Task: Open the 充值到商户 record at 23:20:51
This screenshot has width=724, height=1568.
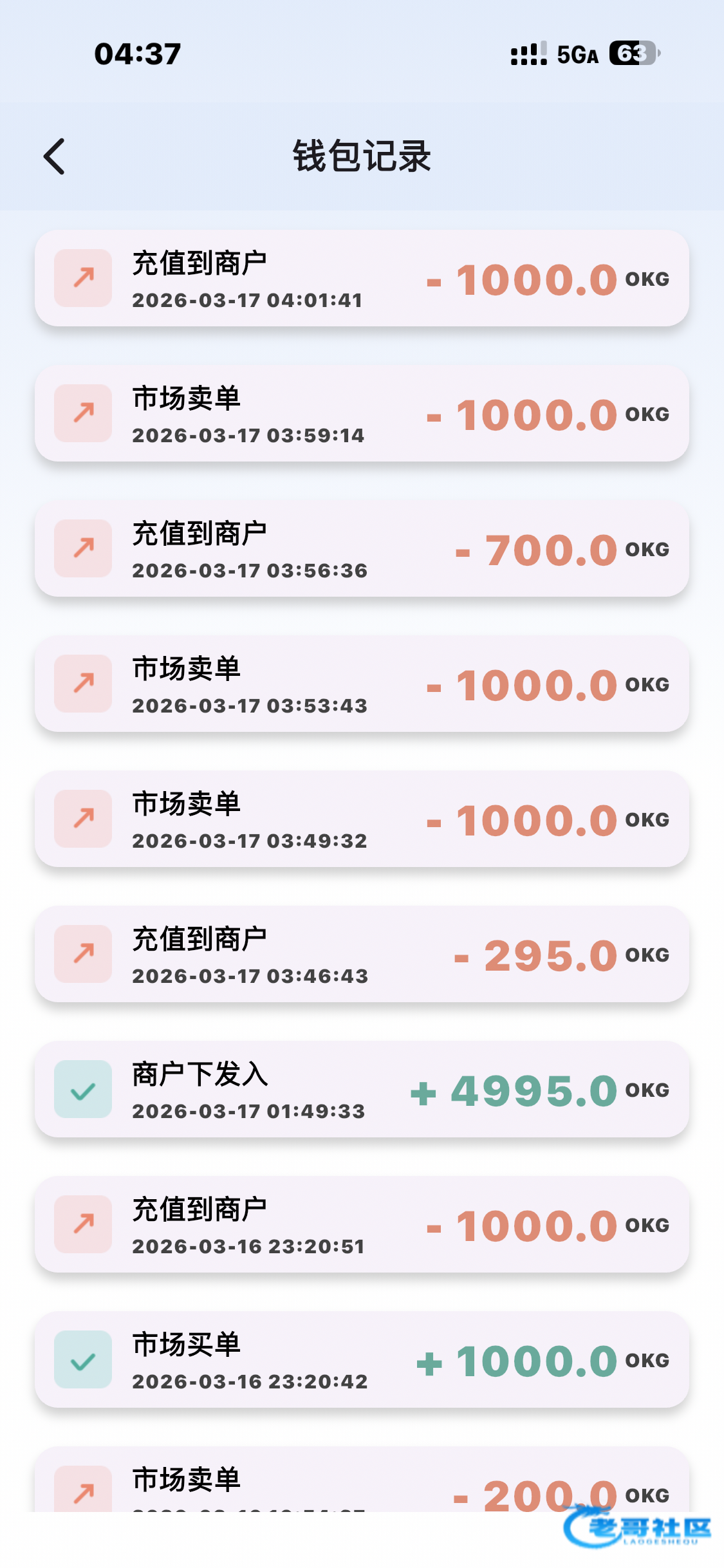Action: tap(362, 1224)
